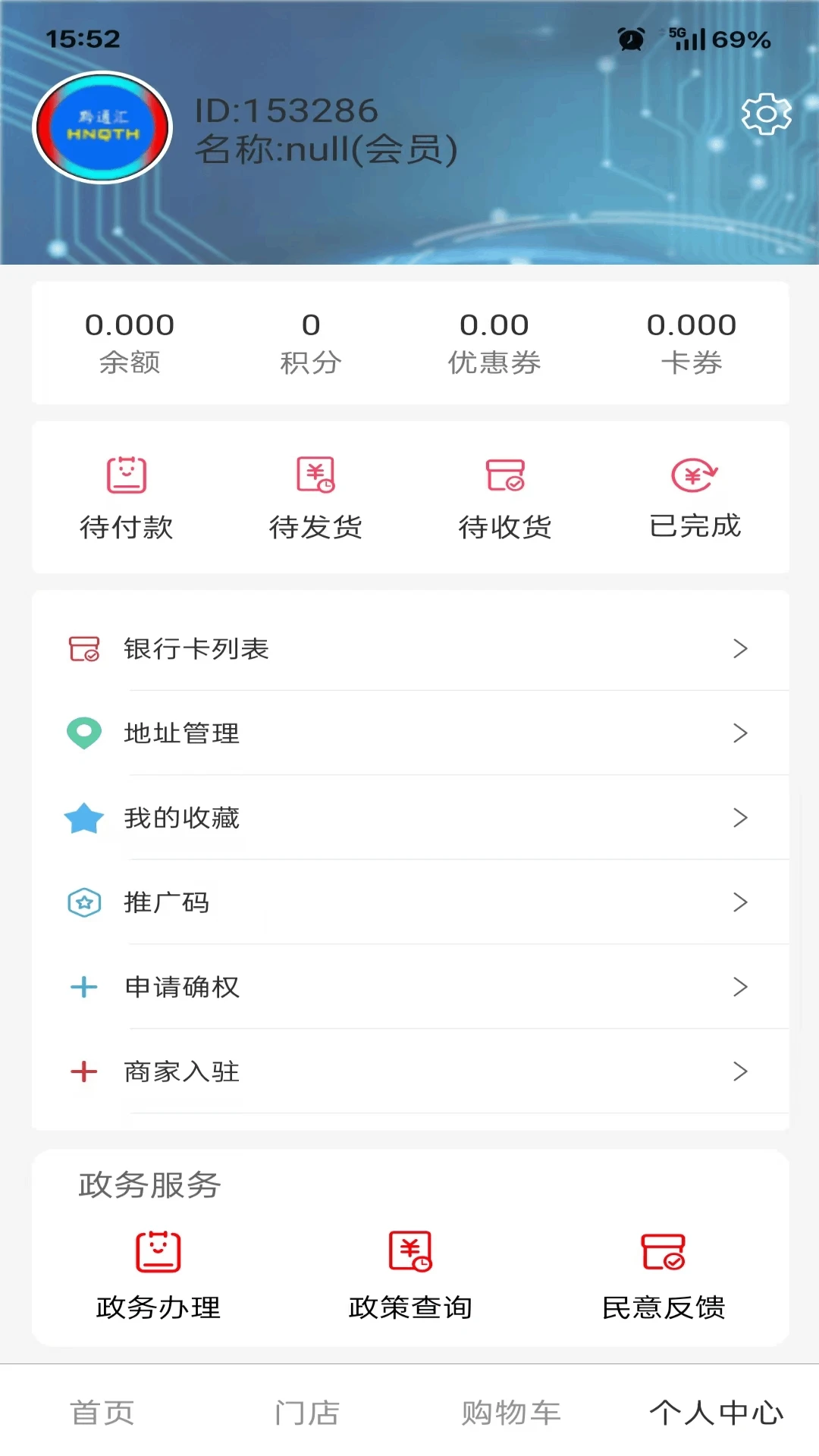Switch to the 首页 tab
Image resolution: width=819 pixels, height=1456 pixels.
pos(102,1412)
